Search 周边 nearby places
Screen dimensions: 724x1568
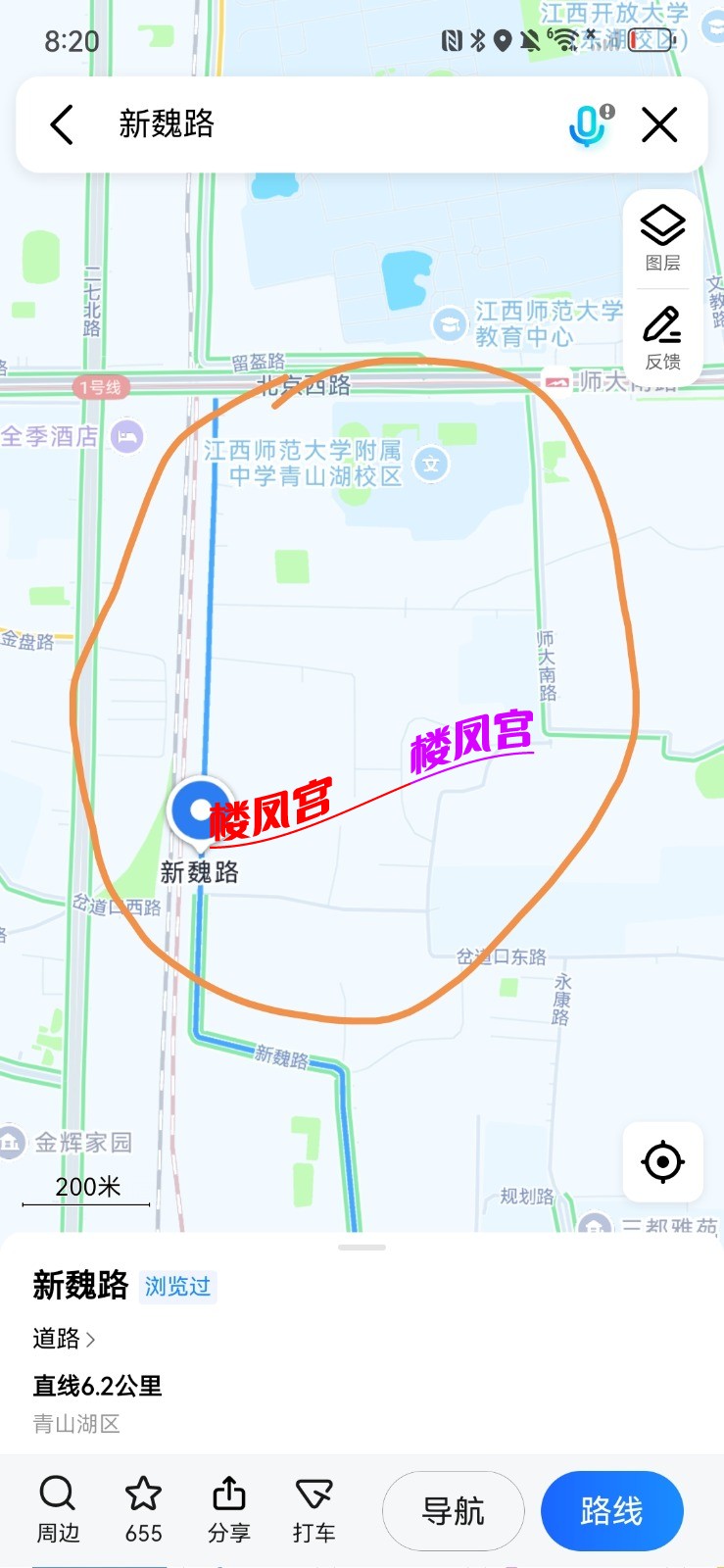point(58,1510)
